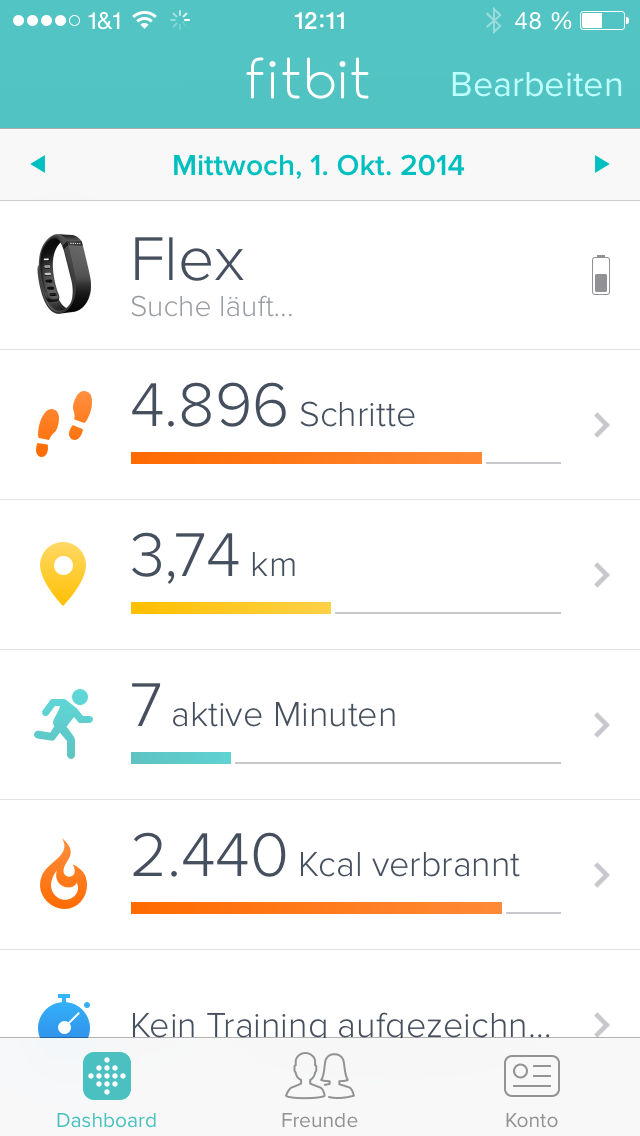Go to the next day arrow
The width and height of the screenshot is (640, 1136).
[601, 164]
